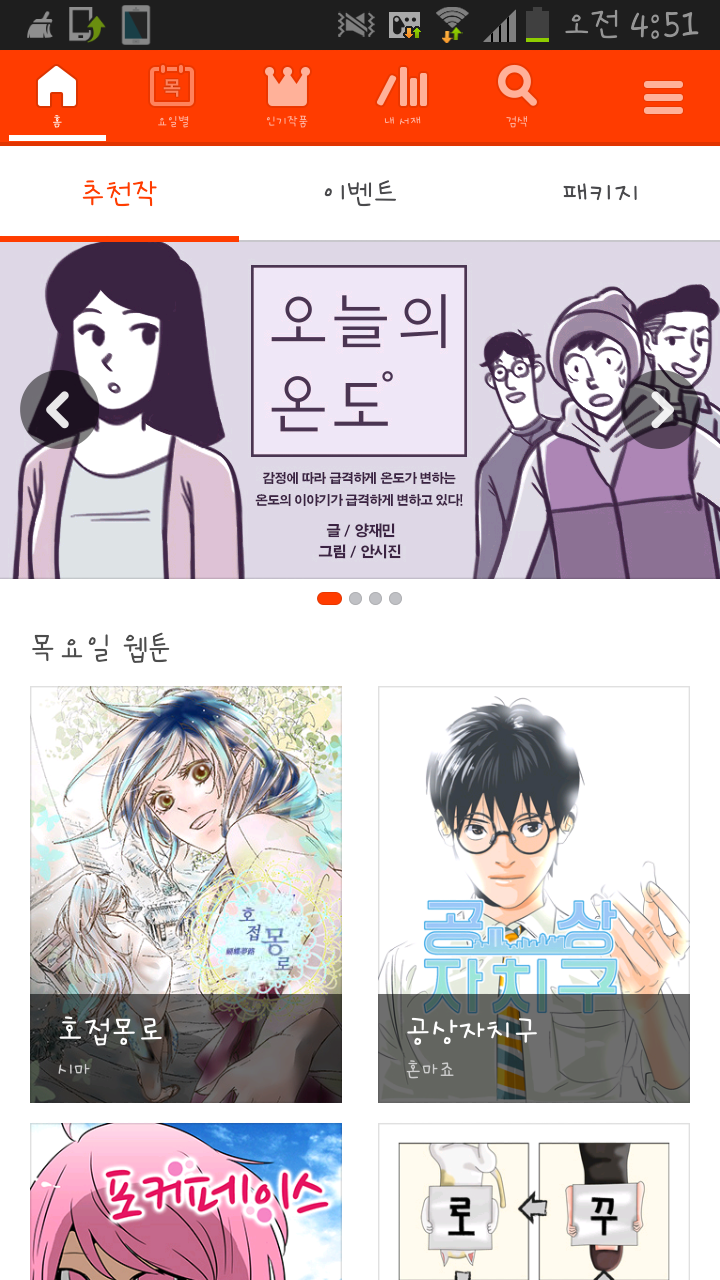This screenshot has height=1280, width=720.
Task: Select the 추천작 tab
Action: pos(120,193)
